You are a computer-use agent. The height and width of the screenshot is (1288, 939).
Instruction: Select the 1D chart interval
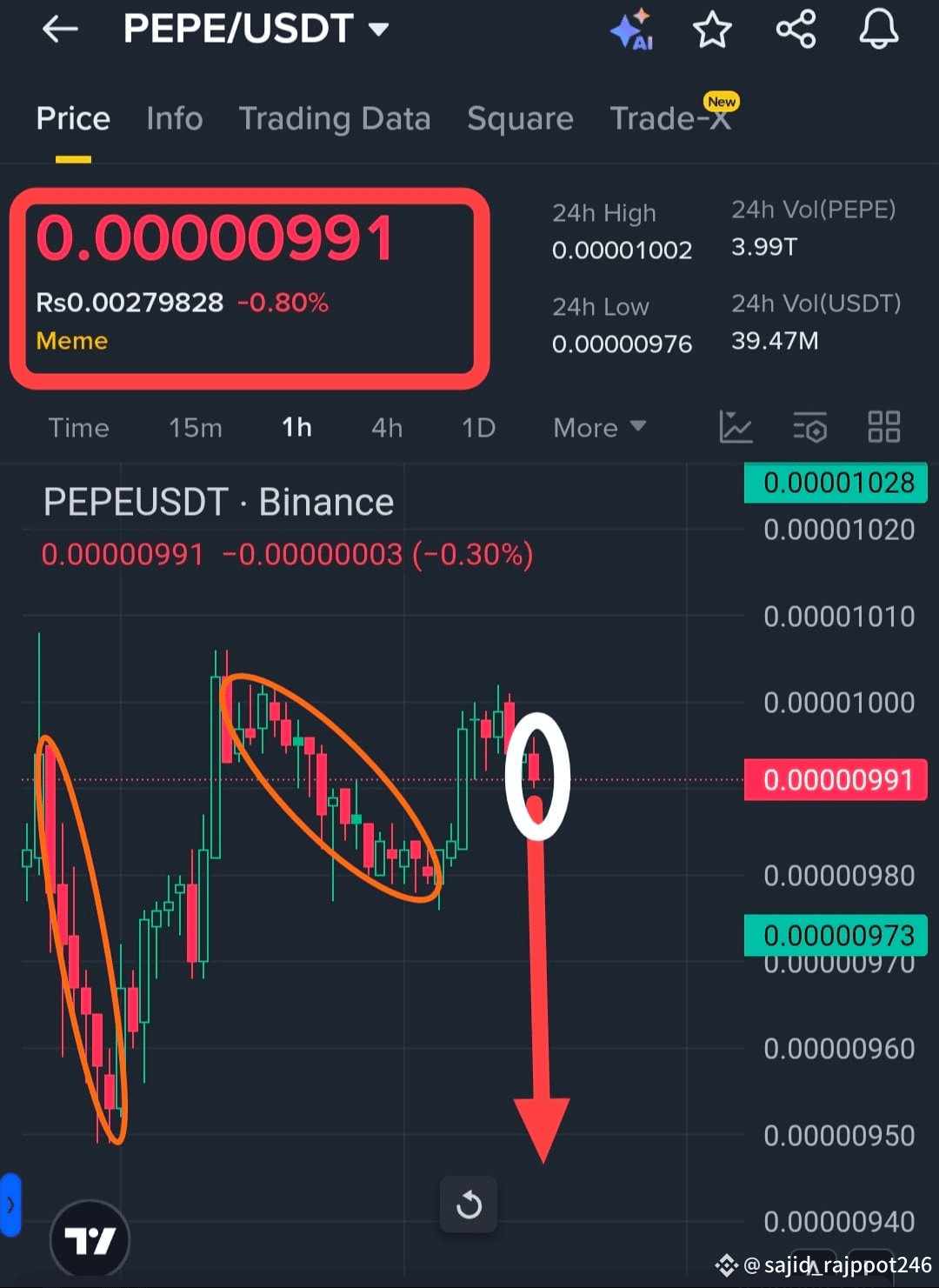click(x=478, y=428)
